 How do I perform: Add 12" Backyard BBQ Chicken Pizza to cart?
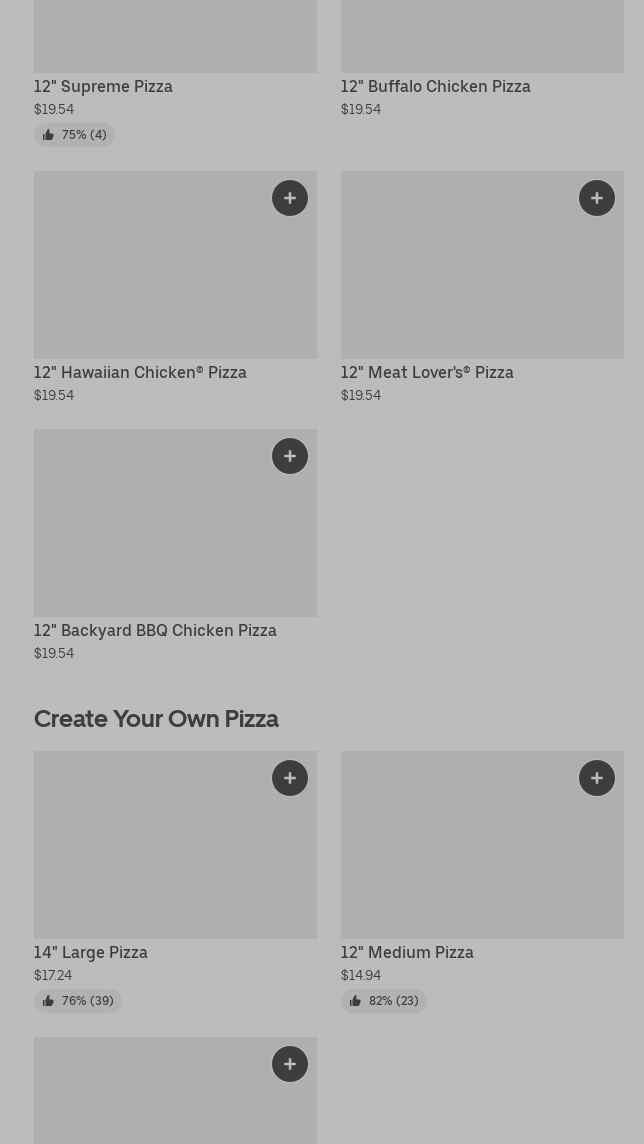pos(290,456)
